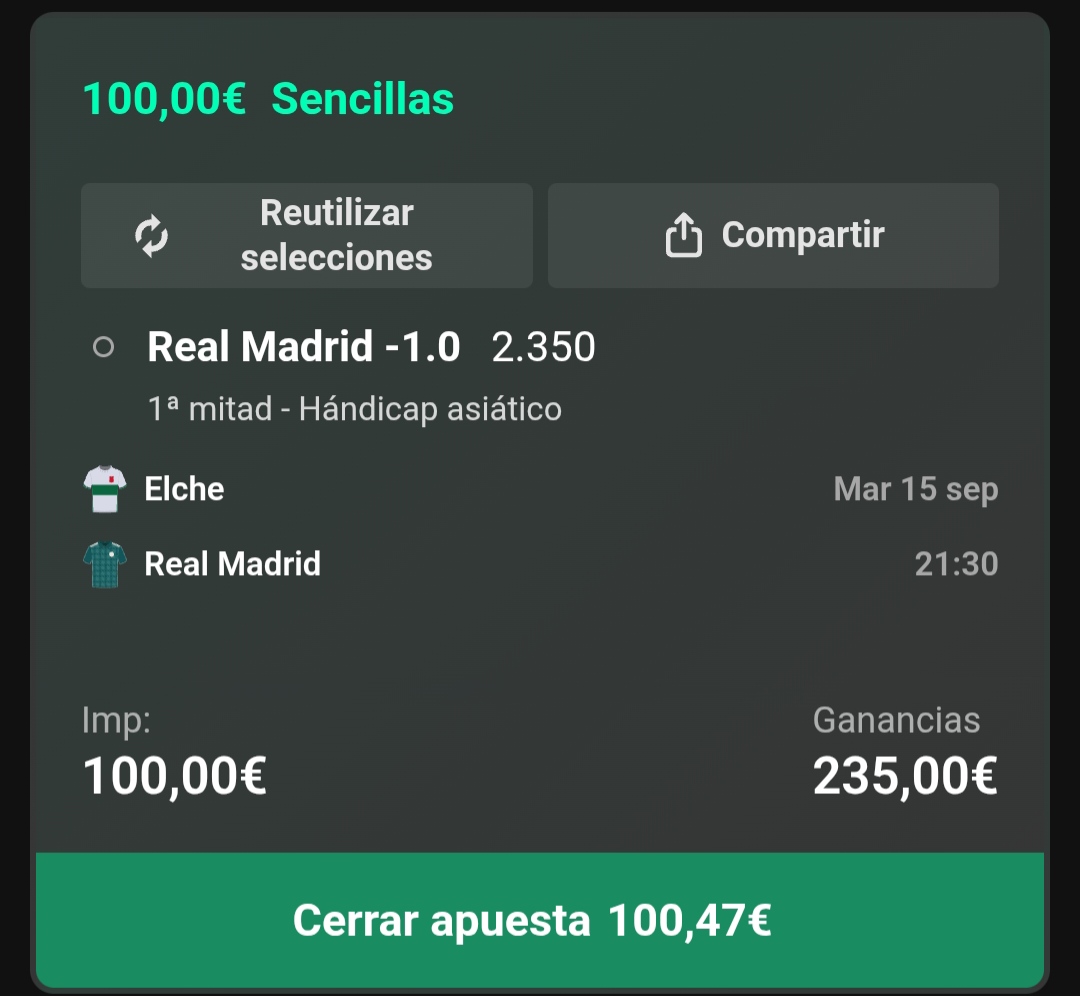Cash out with Cerrar apuesta 100,47€

click(x=540, y=920)
